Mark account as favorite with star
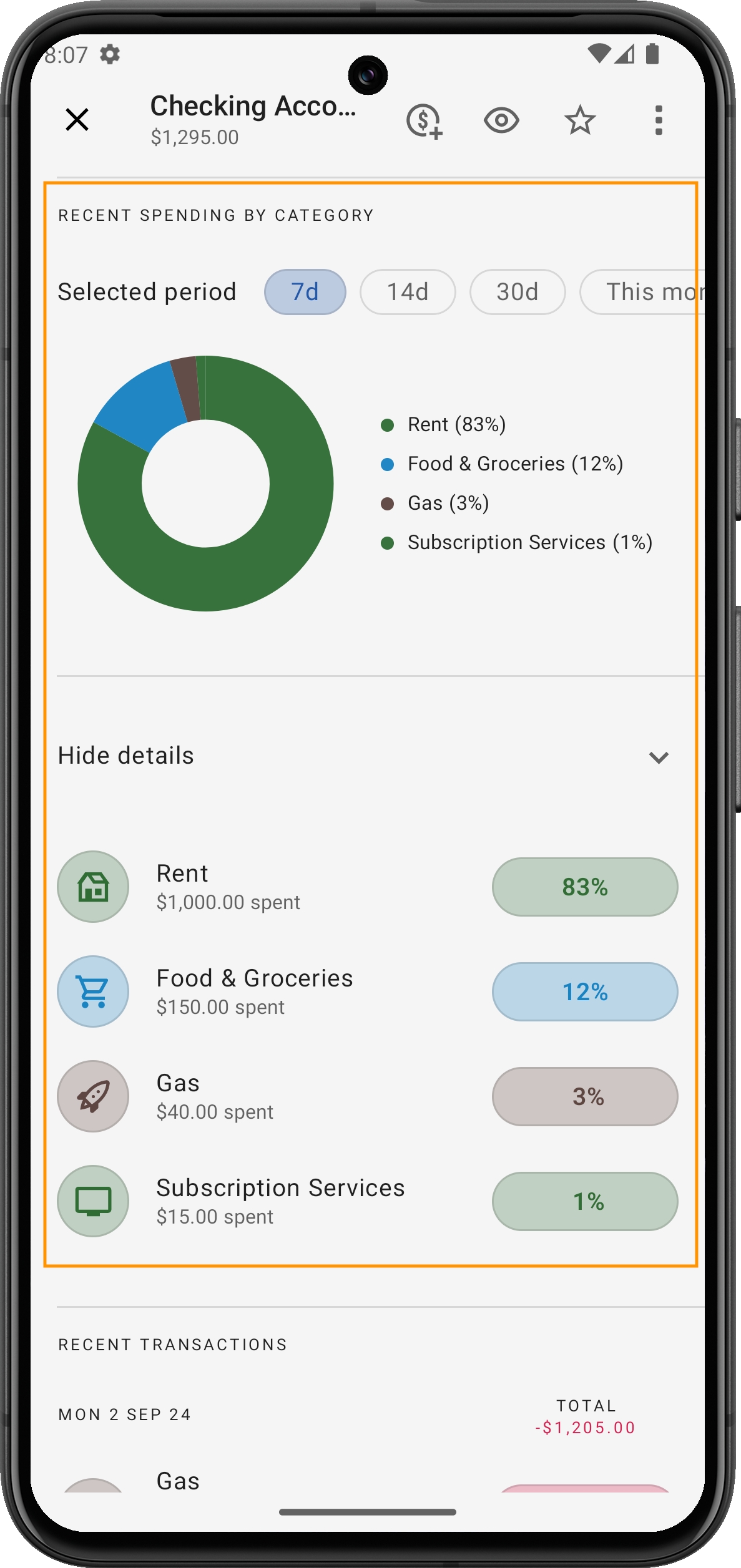 580,120
